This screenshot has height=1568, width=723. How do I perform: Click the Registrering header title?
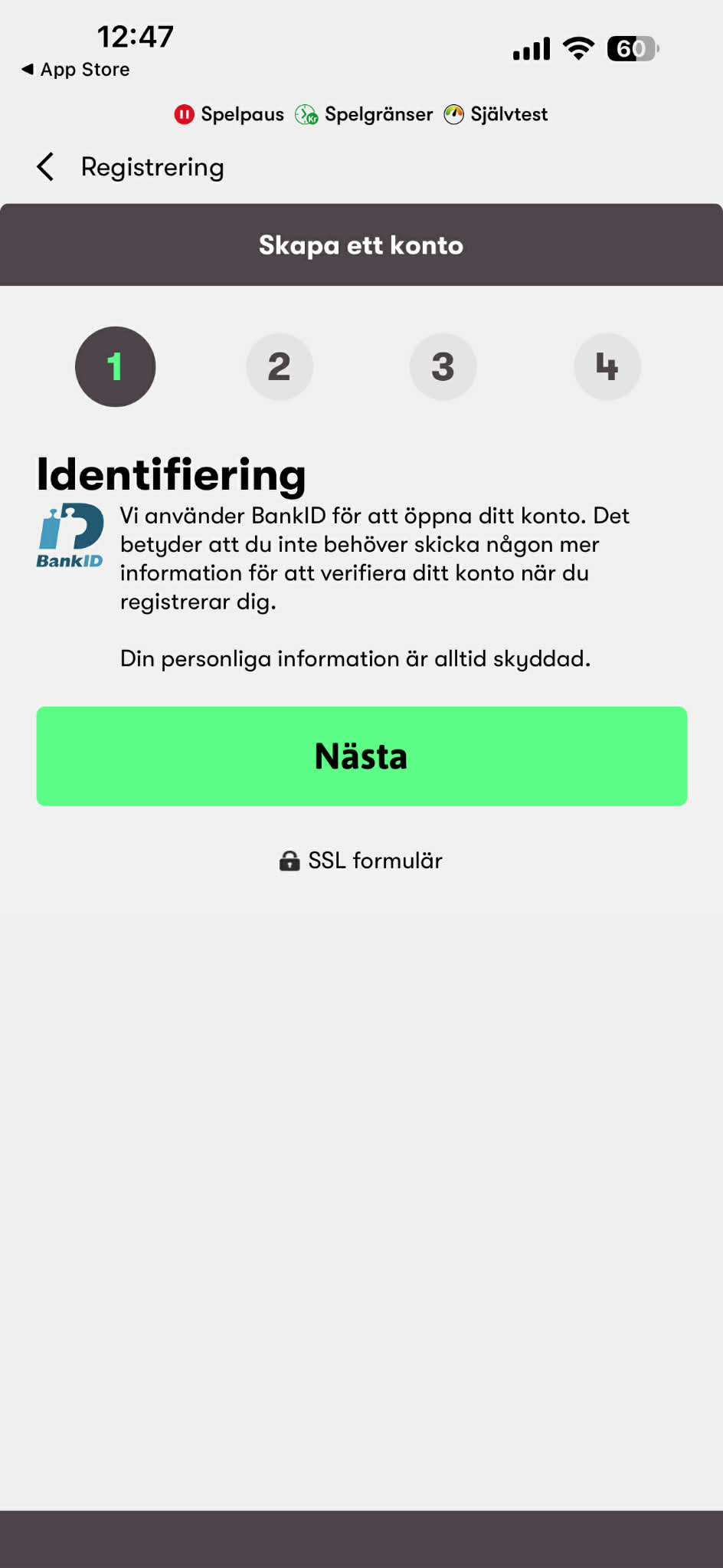[x=152, y=166]
